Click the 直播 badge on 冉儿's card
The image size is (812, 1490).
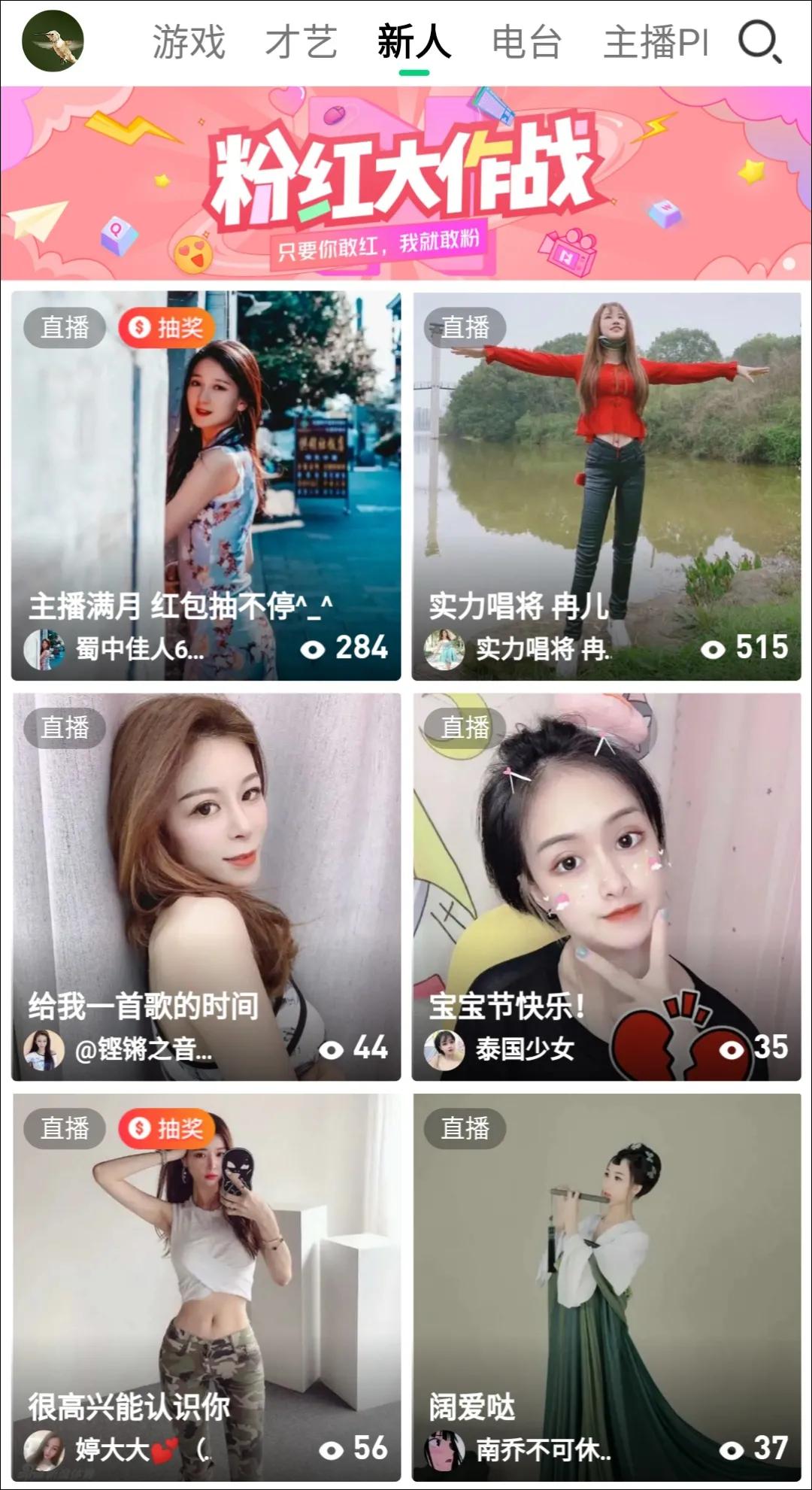click(466, 329)
